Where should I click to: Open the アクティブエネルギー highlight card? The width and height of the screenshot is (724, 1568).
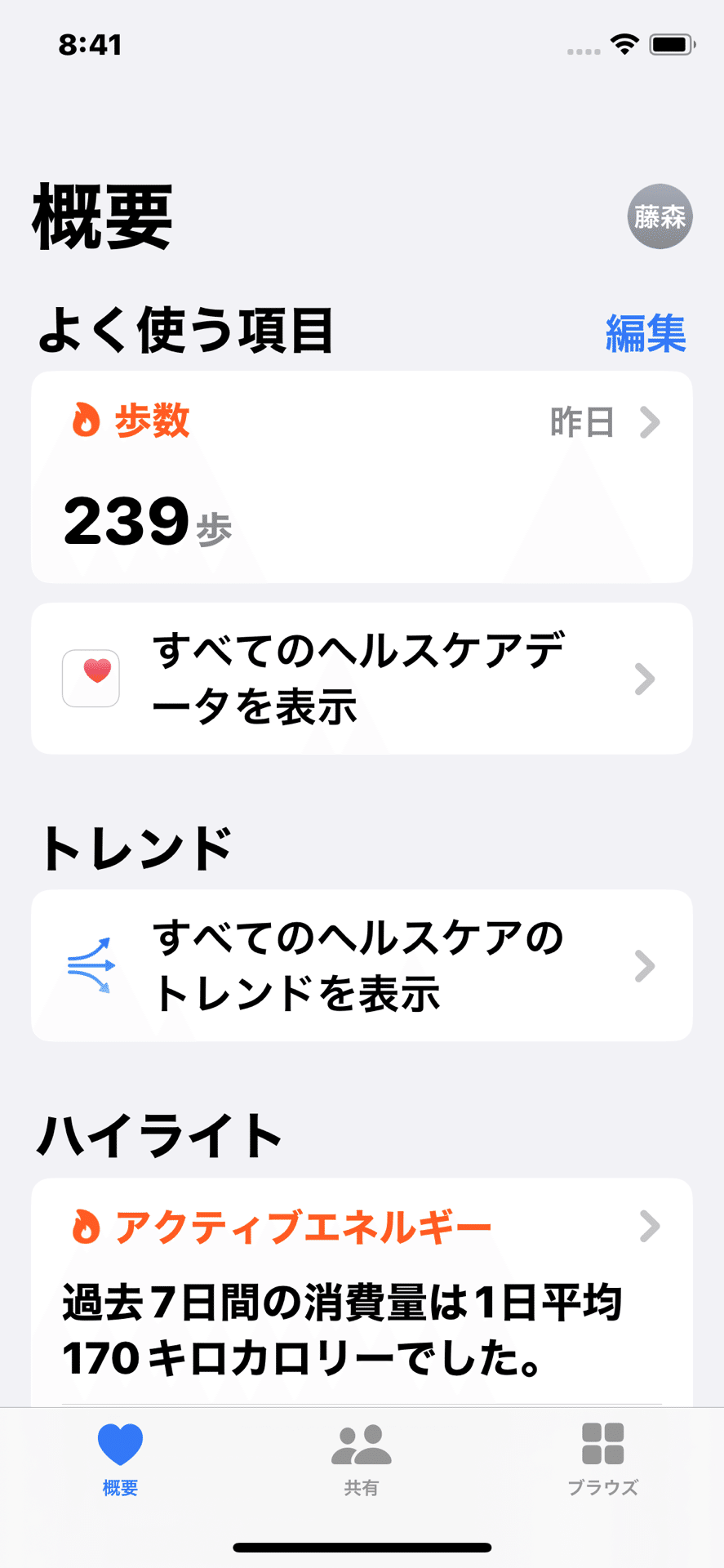pos(362,1292)
